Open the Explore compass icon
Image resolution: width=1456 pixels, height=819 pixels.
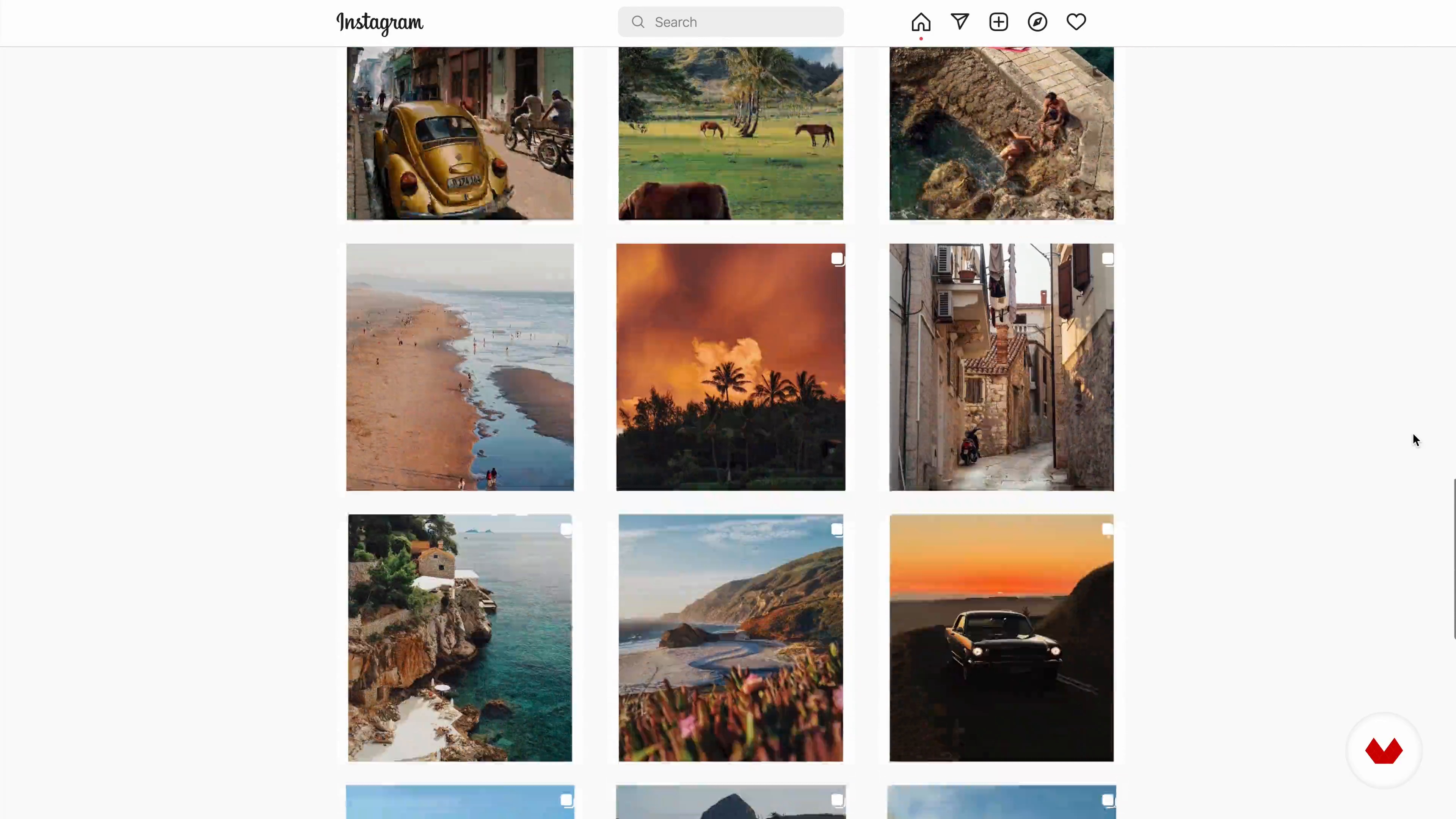coord(1037,22)
